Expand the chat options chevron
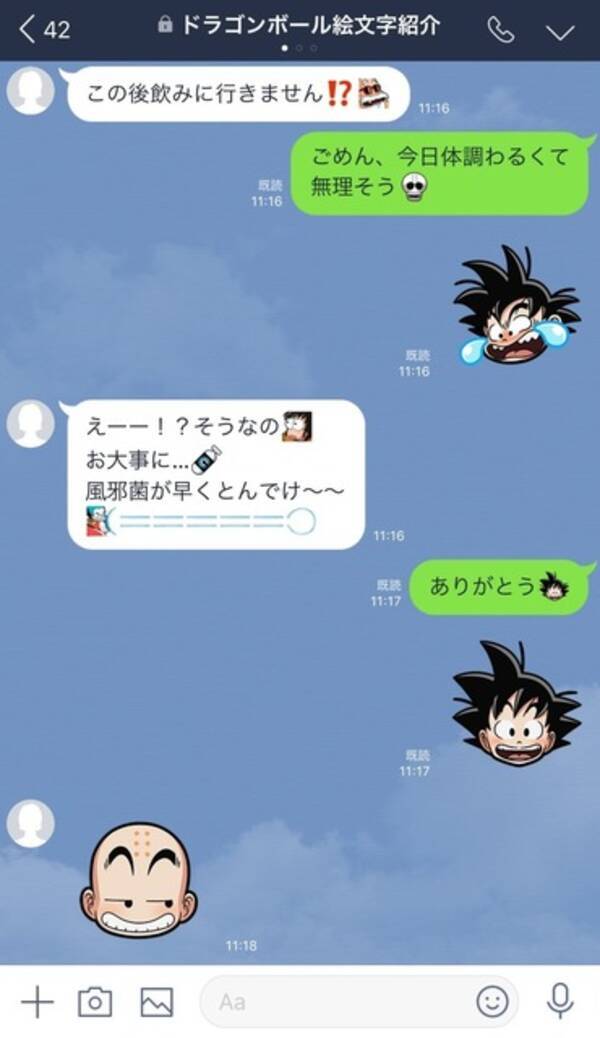The height and width of the screenshot is (1038, 600). [560, 31]
